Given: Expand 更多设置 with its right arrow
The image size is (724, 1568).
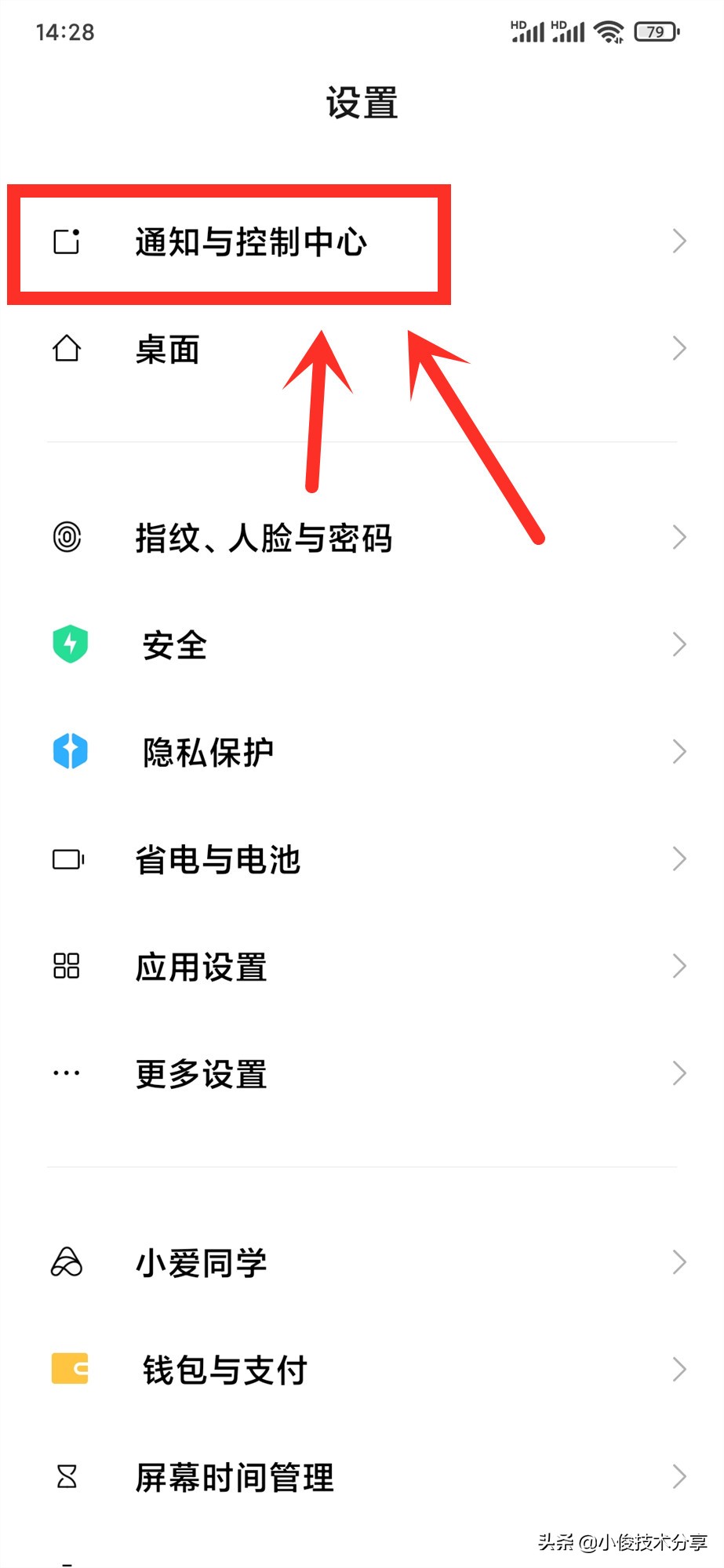Looking at the screenshot, I should pos(678,1073).
